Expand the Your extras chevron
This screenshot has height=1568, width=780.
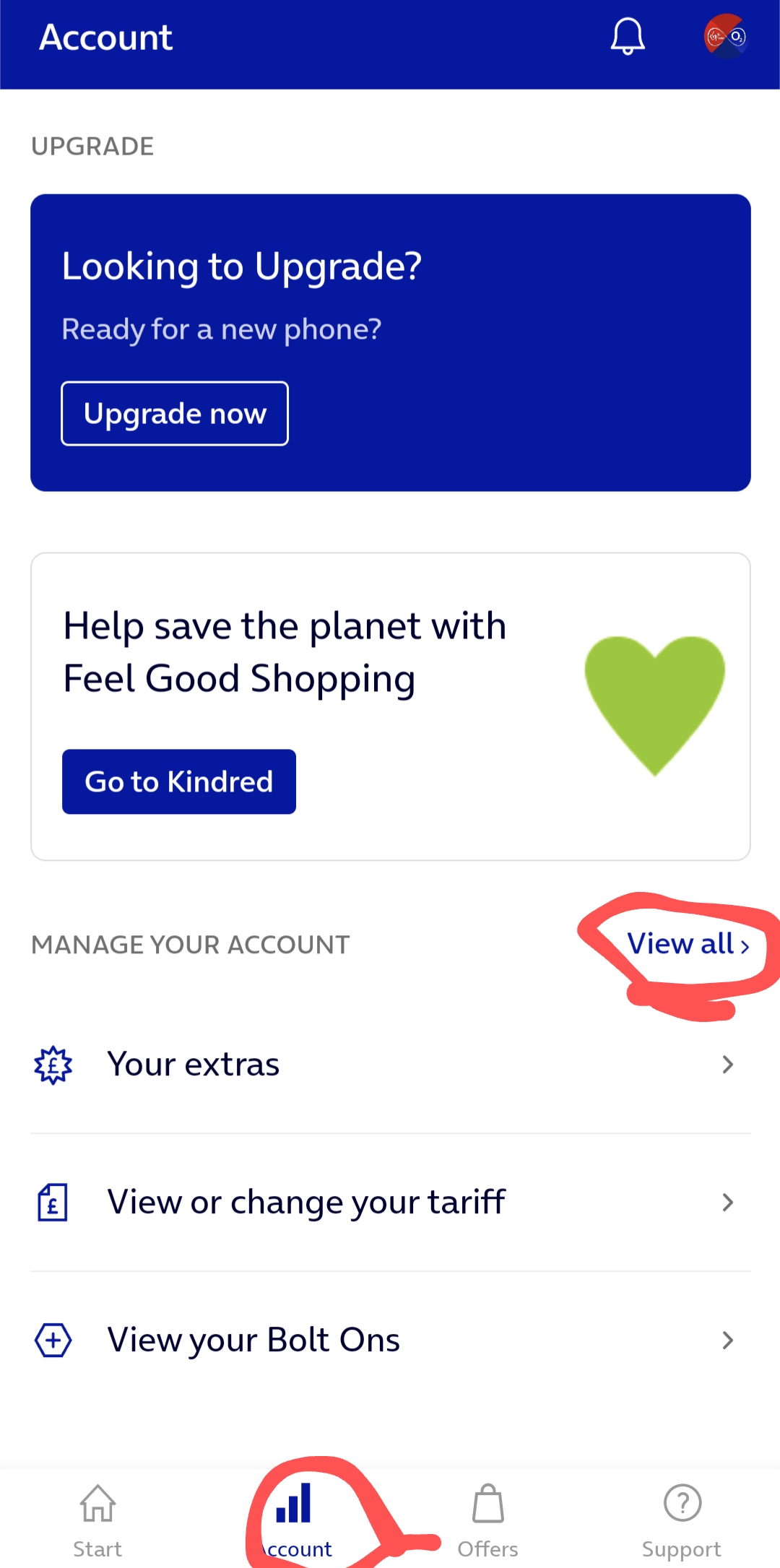(727, 1063)
